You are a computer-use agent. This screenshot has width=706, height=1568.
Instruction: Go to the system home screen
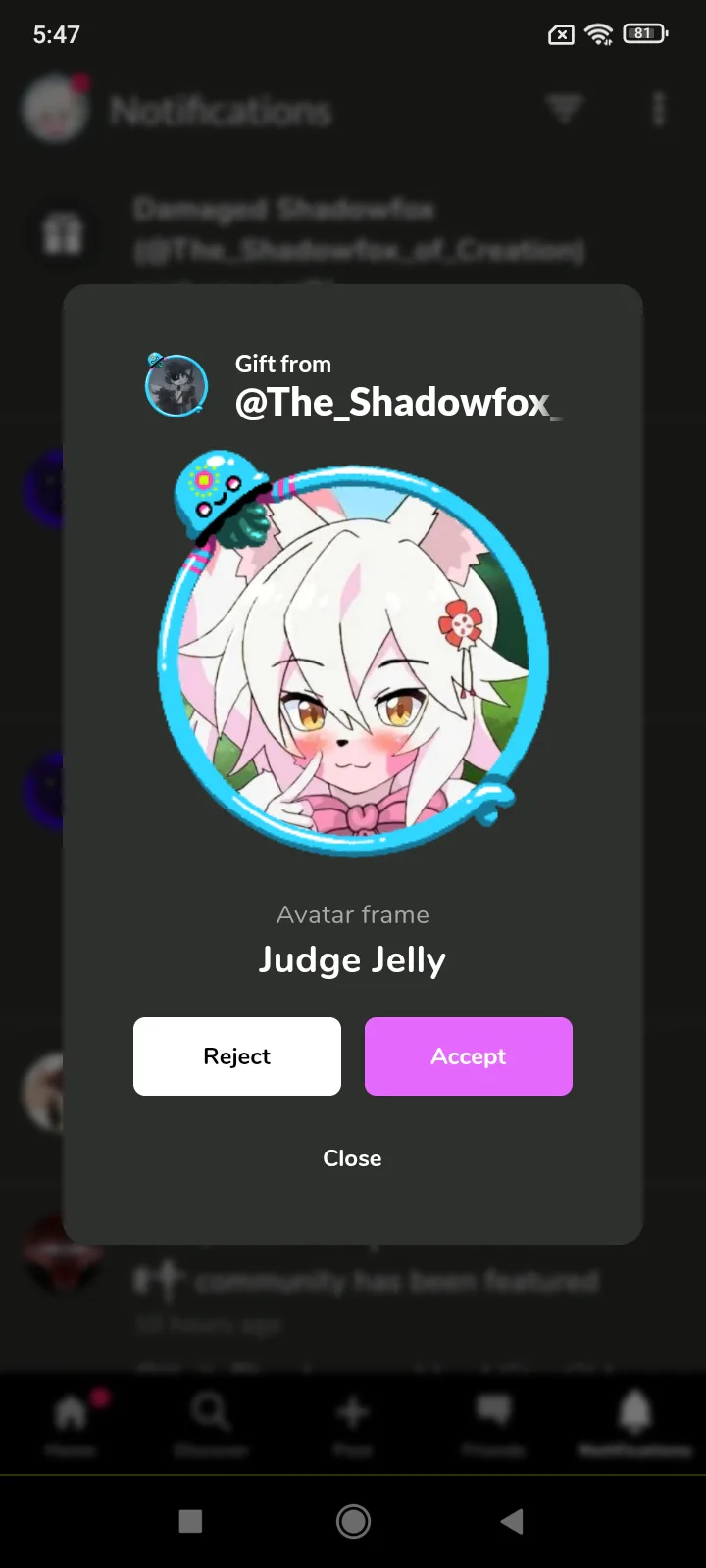pos(353,1521)
